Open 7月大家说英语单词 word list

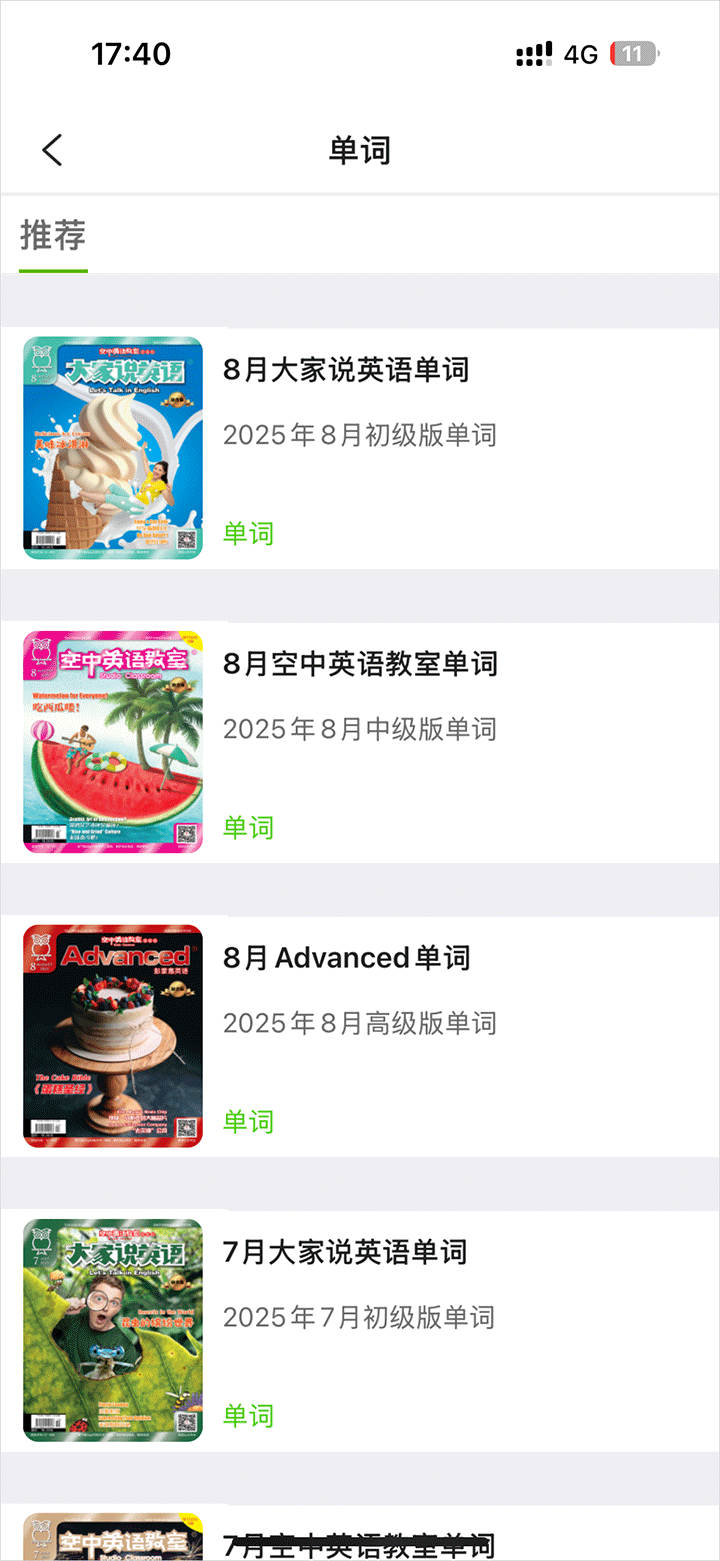coord(345,1252)
